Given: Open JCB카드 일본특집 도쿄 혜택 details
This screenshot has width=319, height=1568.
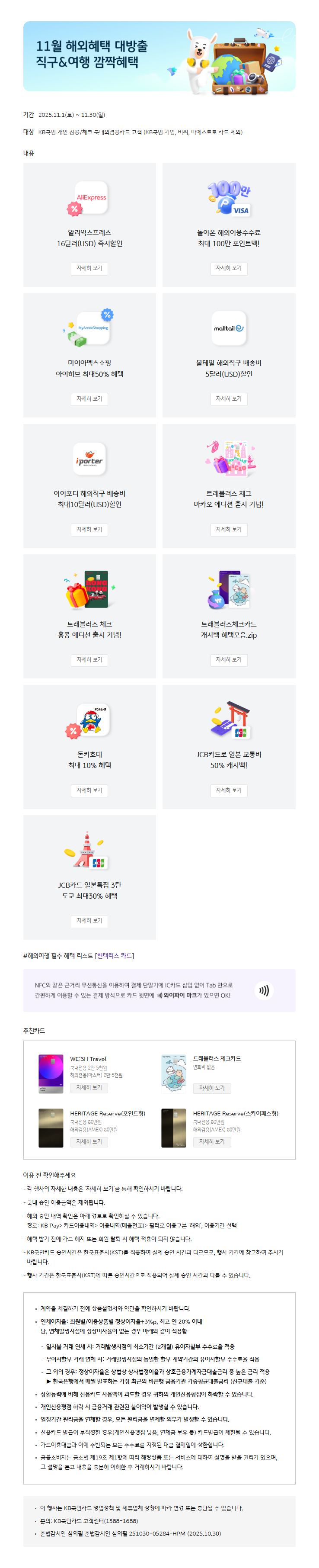Looking at the screenshot, I should click(x=89, y=921).
